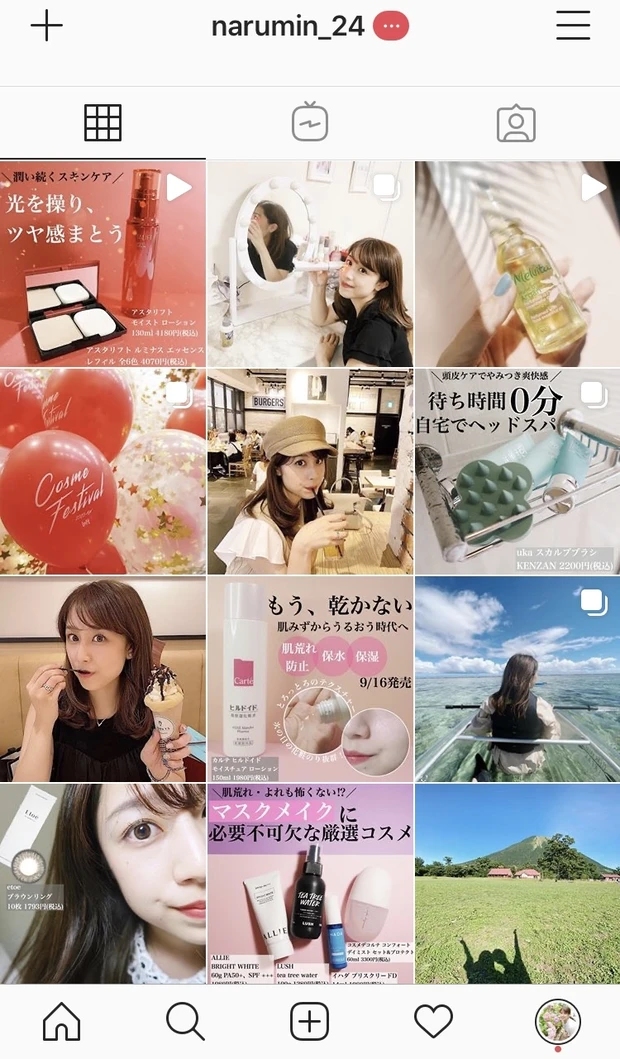620x1059 pixels.
Task: Open the yellow oil bottle video post
Action: (x=517, y=264)
